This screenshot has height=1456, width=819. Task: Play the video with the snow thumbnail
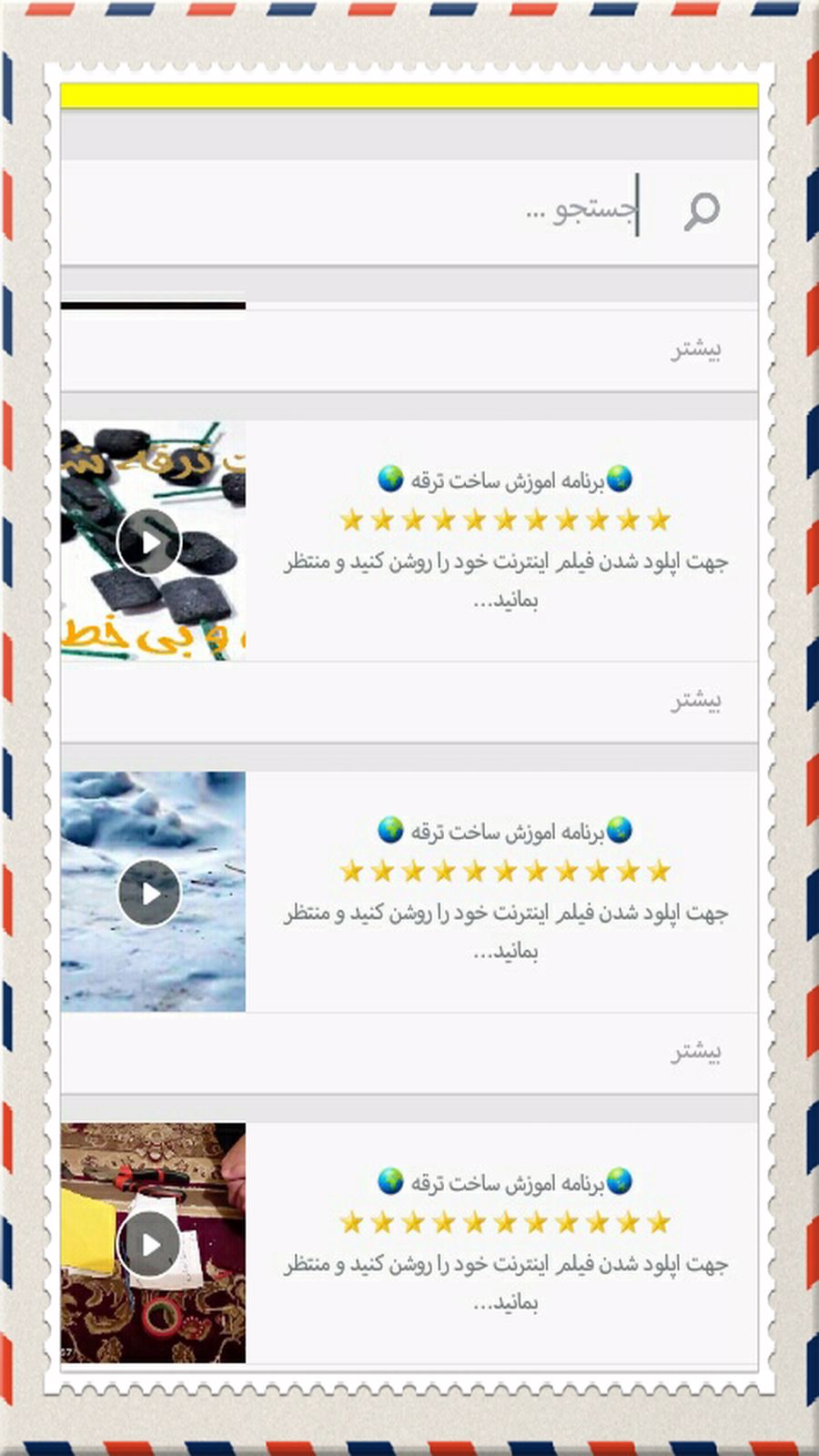[x=150, y=894]
